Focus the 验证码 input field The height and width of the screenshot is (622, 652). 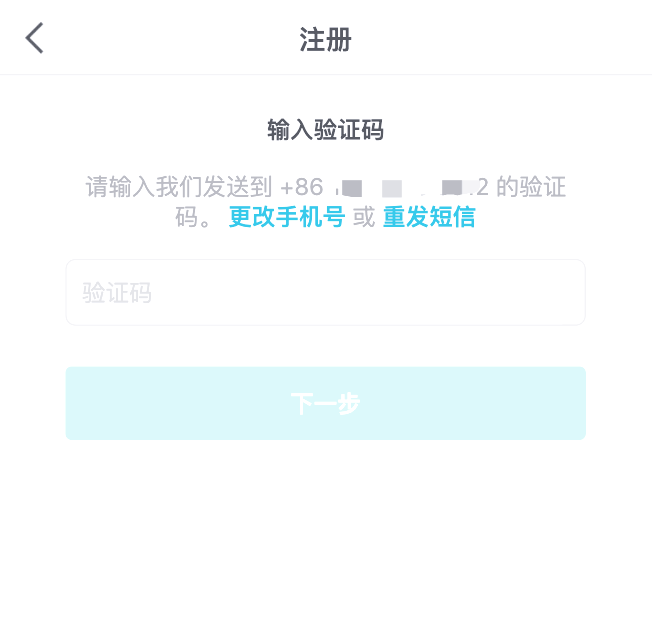click(325, 293)
